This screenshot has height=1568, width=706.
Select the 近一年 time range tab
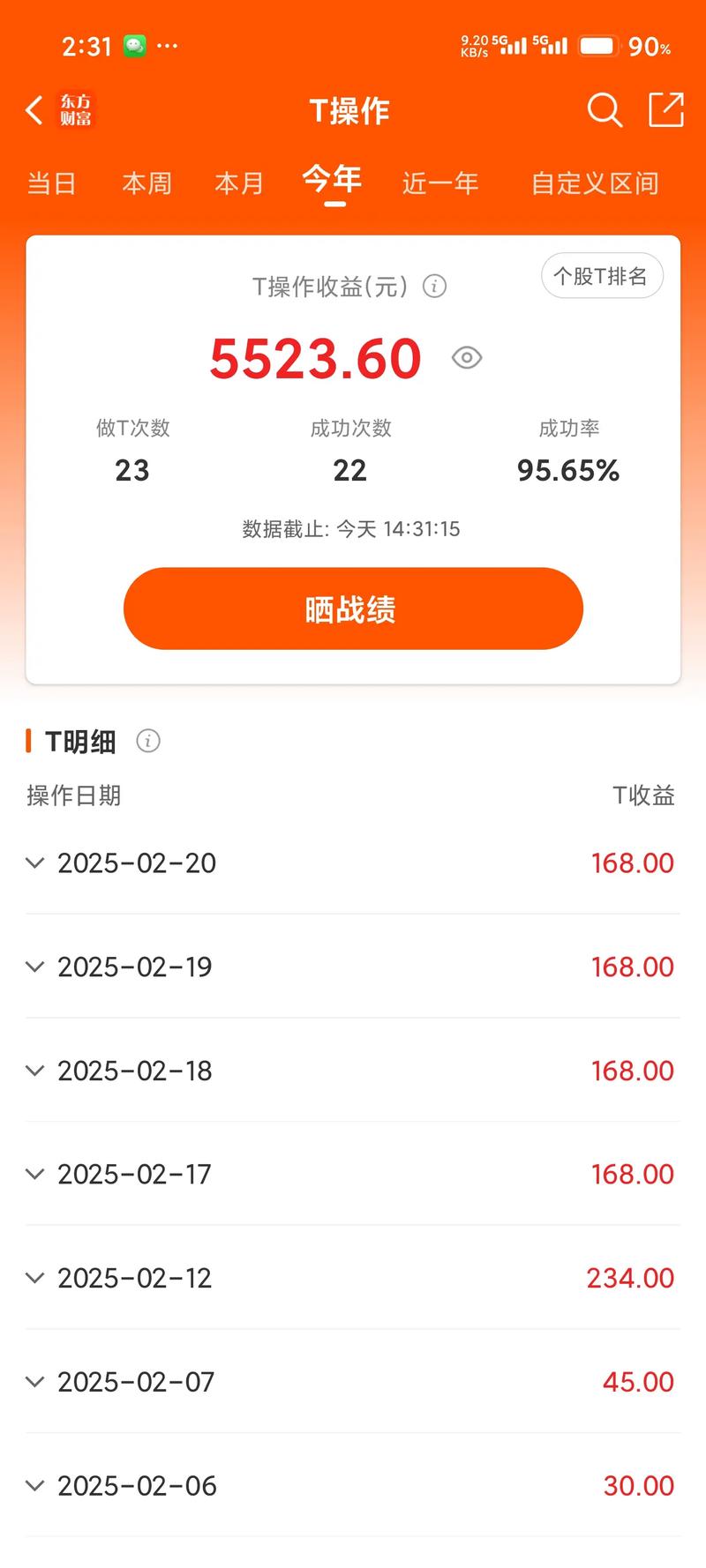439,183
